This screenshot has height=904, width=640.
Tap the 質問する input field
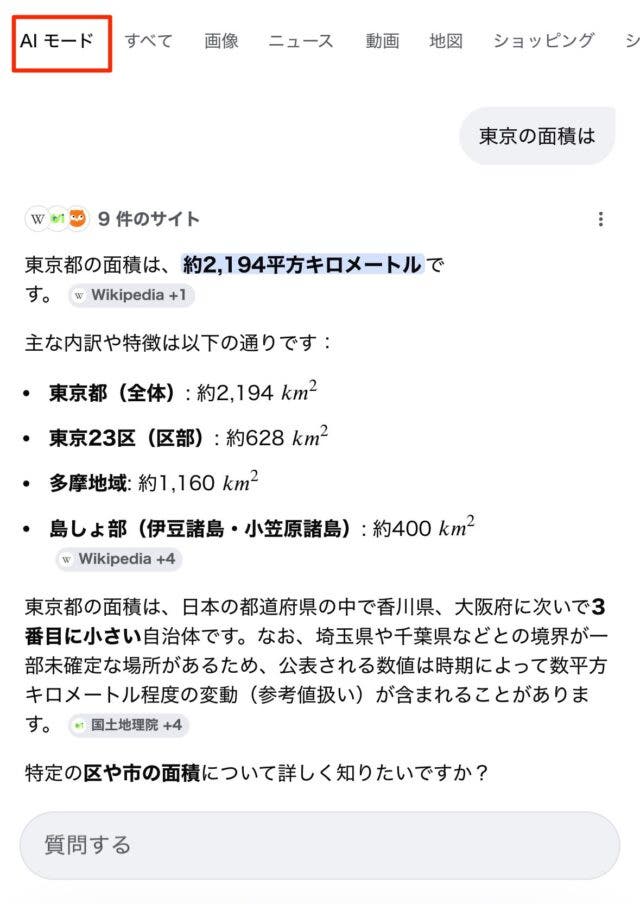tap(319, 845)
